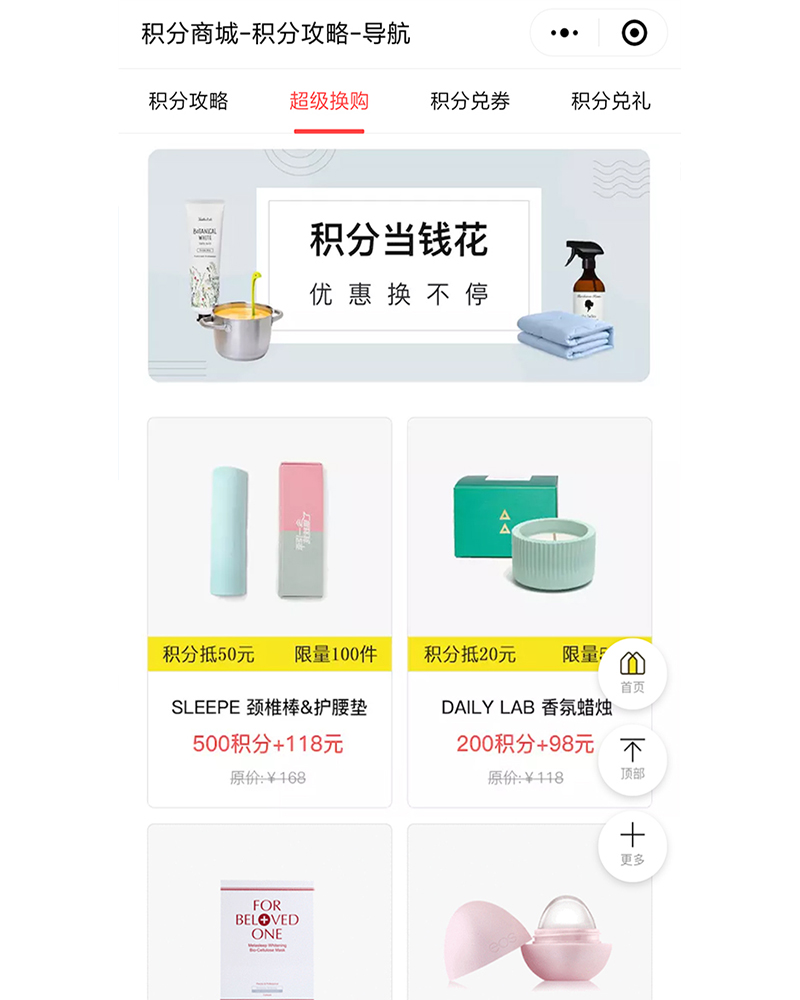Viewport: 800px width, 1000px height.
Task: Open the mini program more-options menu
Action: click(565, 34)
